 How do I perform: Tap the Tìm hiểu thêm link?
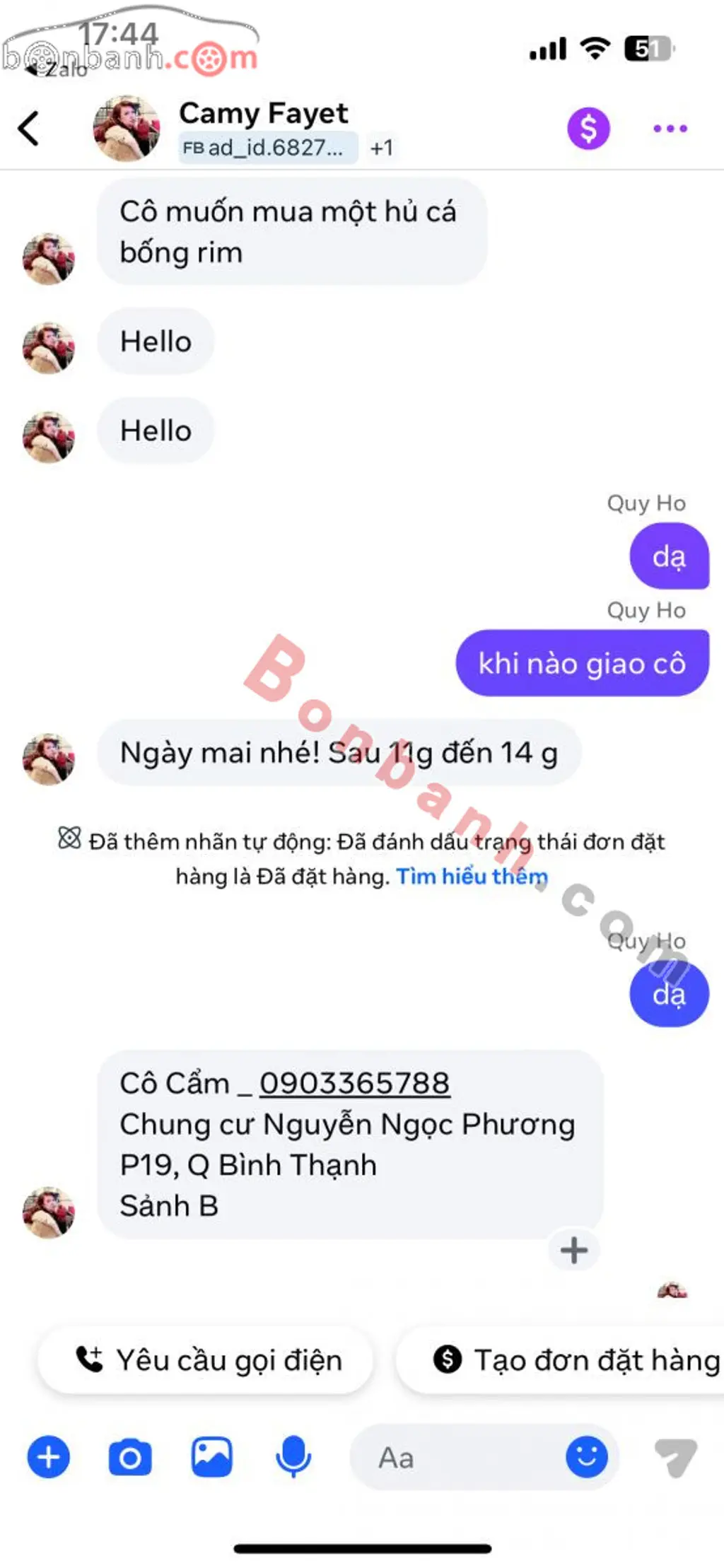pos(472,877)
